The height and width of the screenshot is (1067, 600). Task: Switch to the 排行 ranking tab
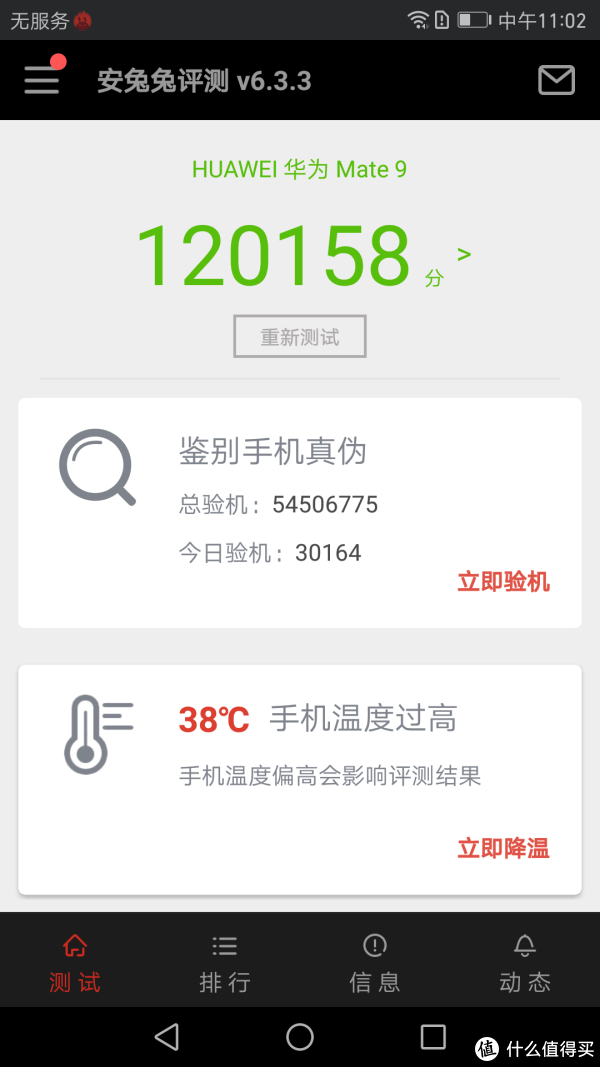point(225,962)
